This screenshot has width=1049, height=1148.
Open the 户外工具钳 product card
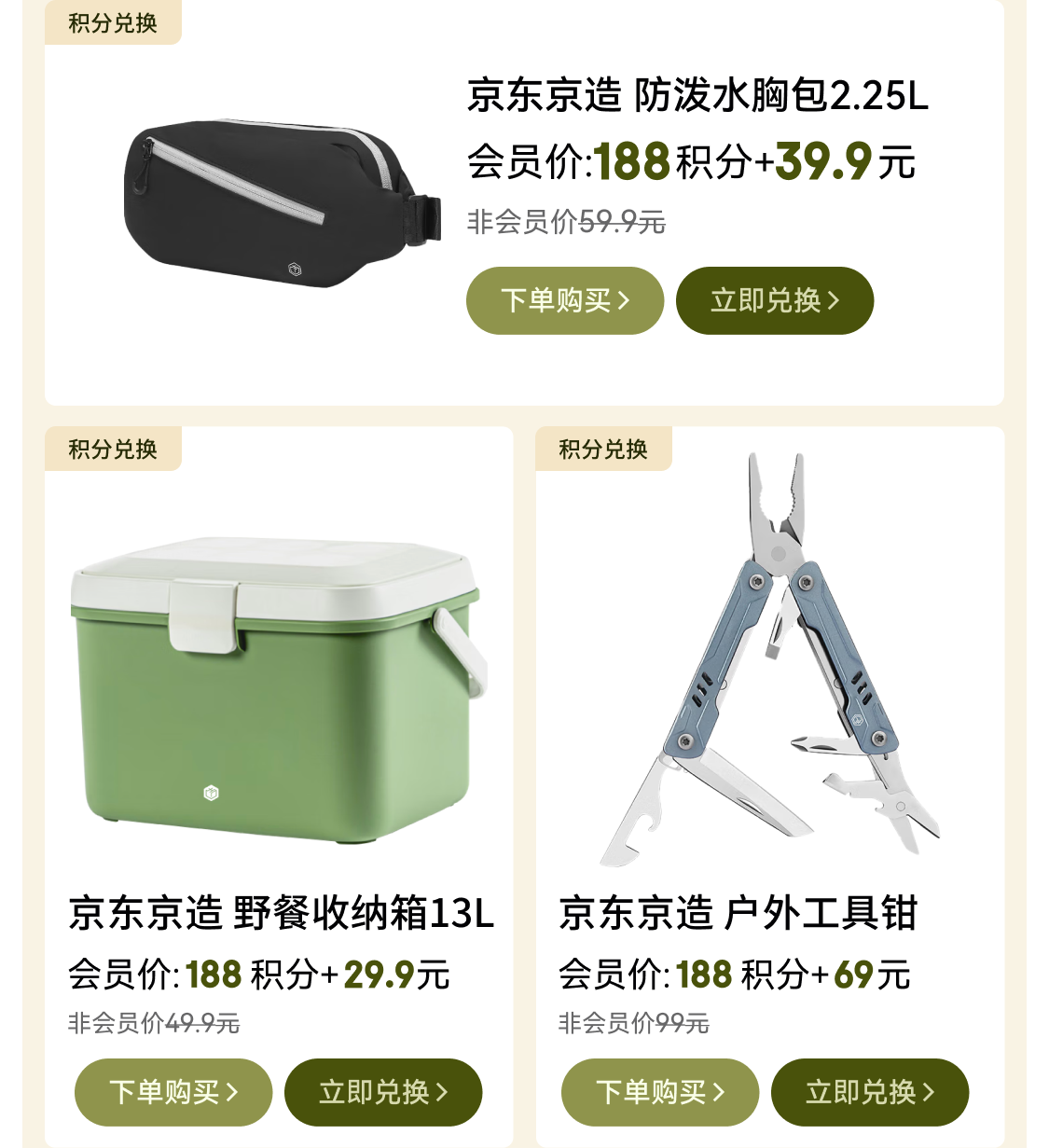pos(770,787)
